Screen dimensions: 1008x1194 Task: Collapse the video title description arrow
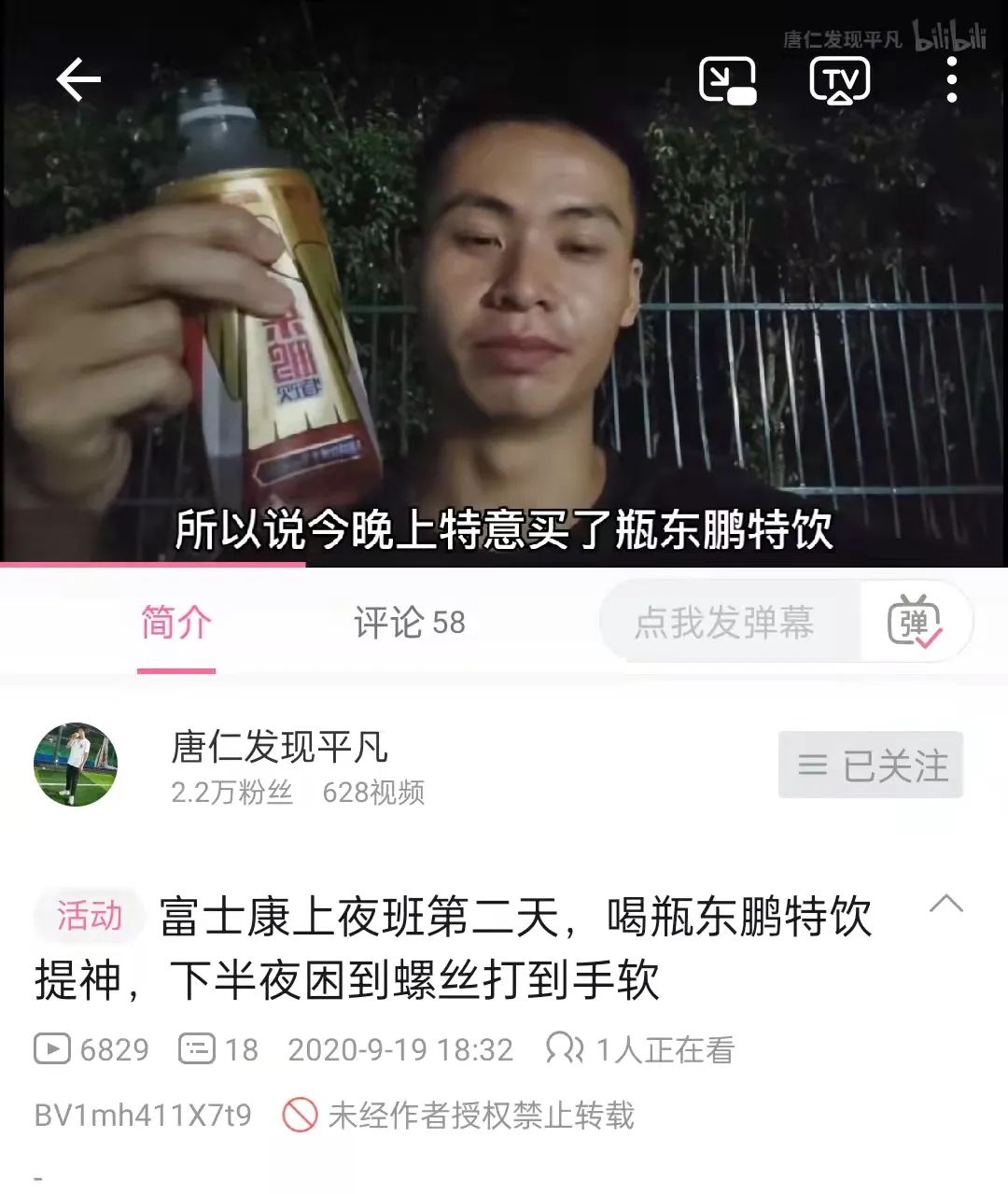click(945, 904)
